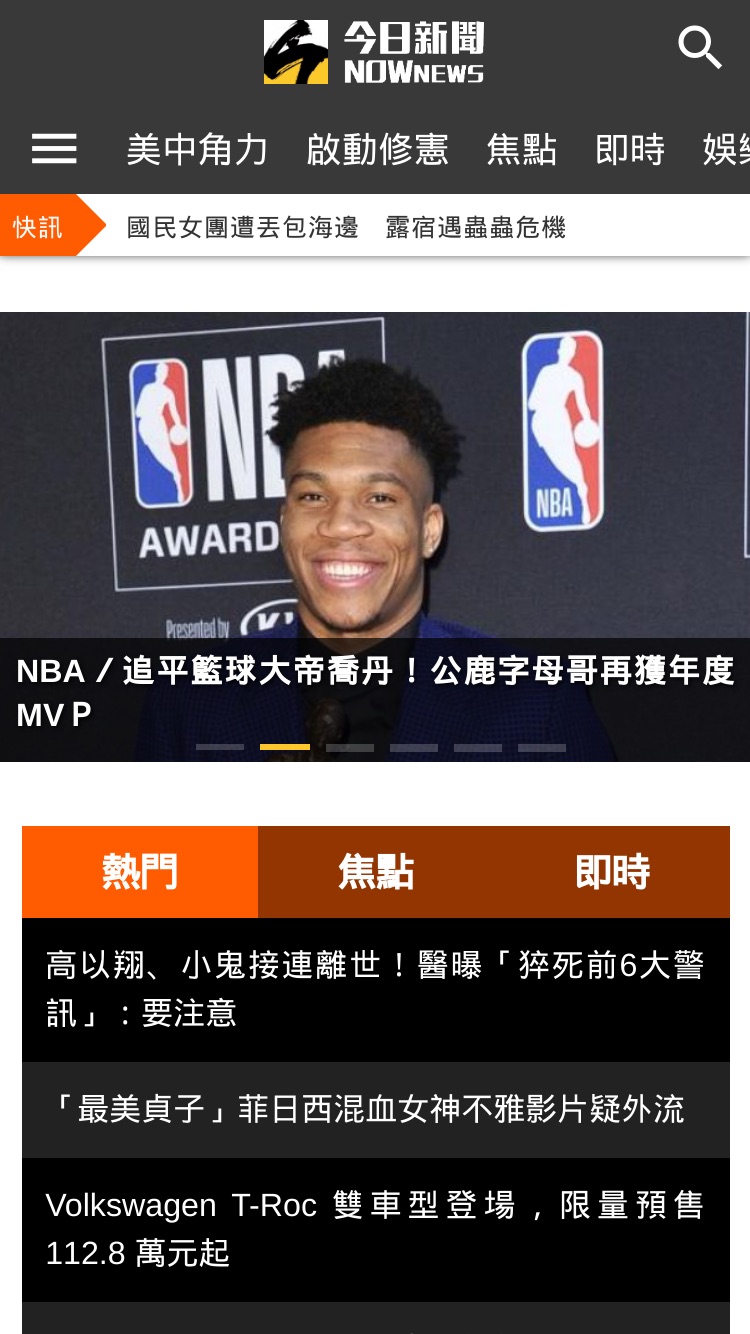Switch to the 焦點 list tab below carousel
The image size is (750, 1334).
[376, 872]
